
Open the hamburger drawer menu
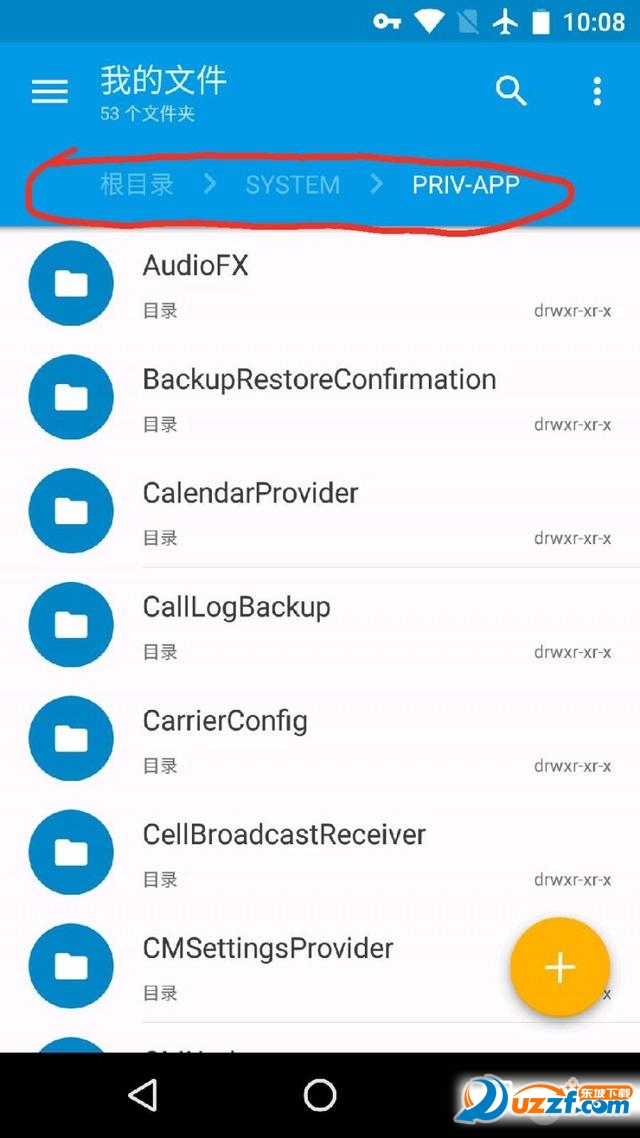pyautogui.click(x=49, y=92)
